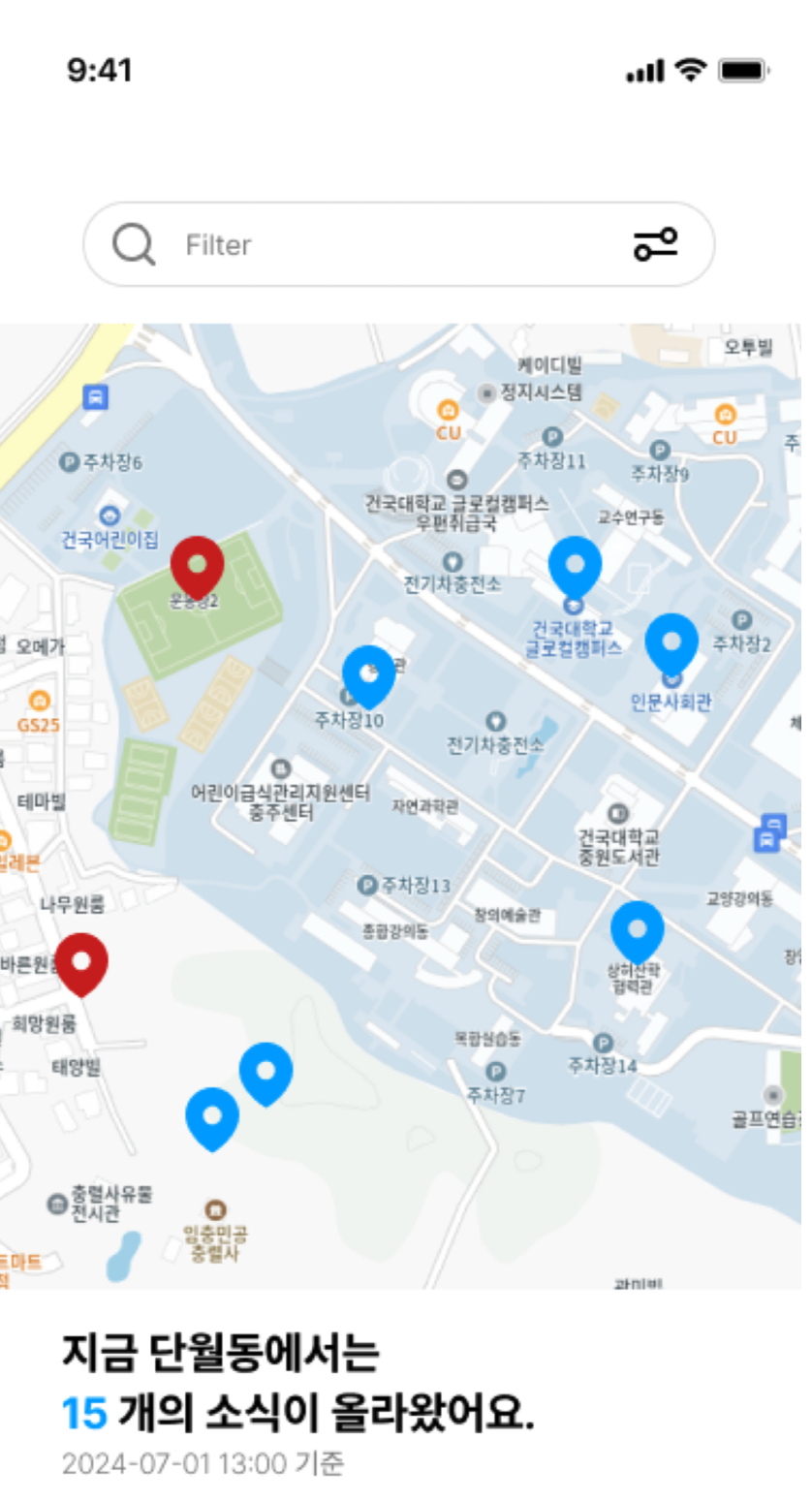This screenshot has width=812, height=1502.
Task: Open the filter settings sliders icon
Action: coord(656,244)
